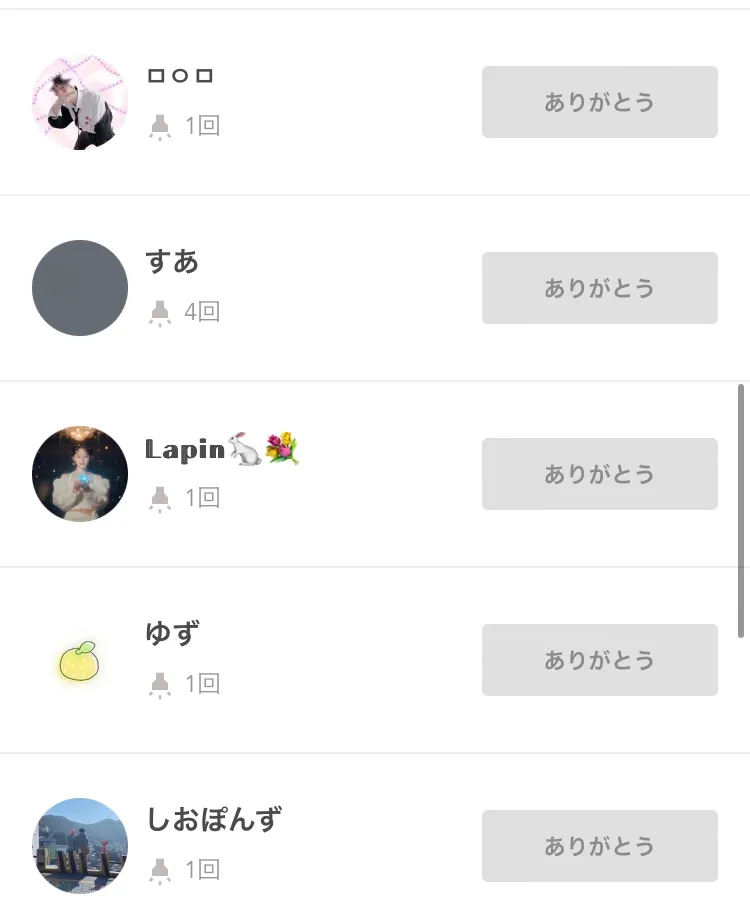Screen dimensions: 750x913
Task: View しおぽんず's profile photo
Action: pos(80,846)
